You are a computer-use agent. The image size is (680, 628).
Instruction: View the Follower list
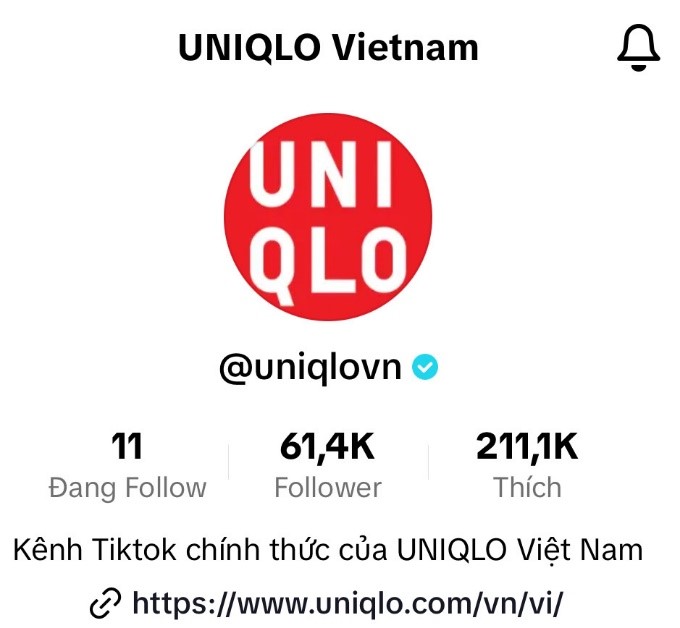click(328, 465)
